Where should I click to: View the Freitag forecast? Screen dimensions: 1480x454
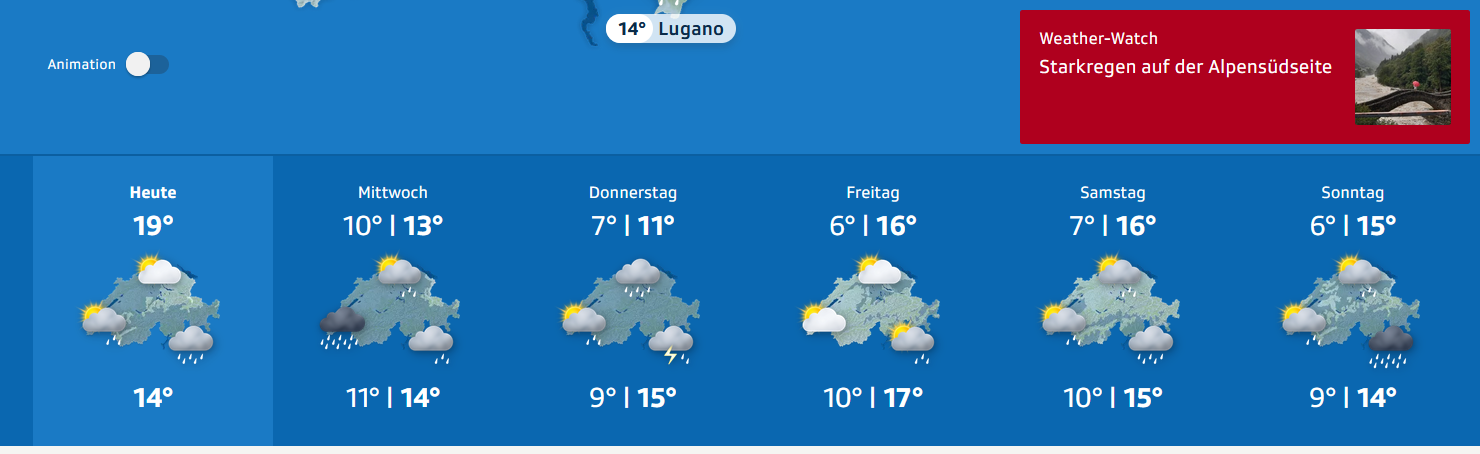[x=873, y=300]
